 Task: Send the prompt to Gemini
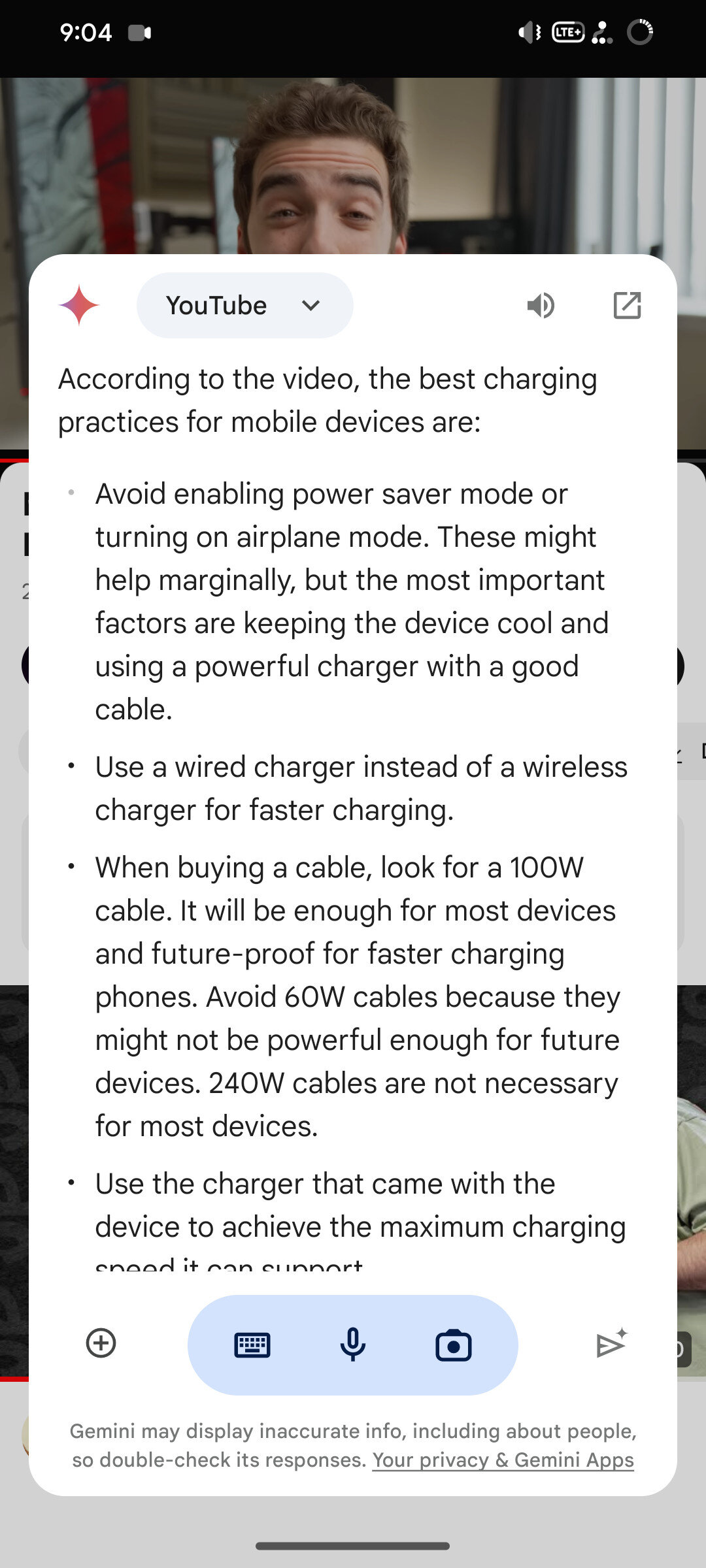611,1344
